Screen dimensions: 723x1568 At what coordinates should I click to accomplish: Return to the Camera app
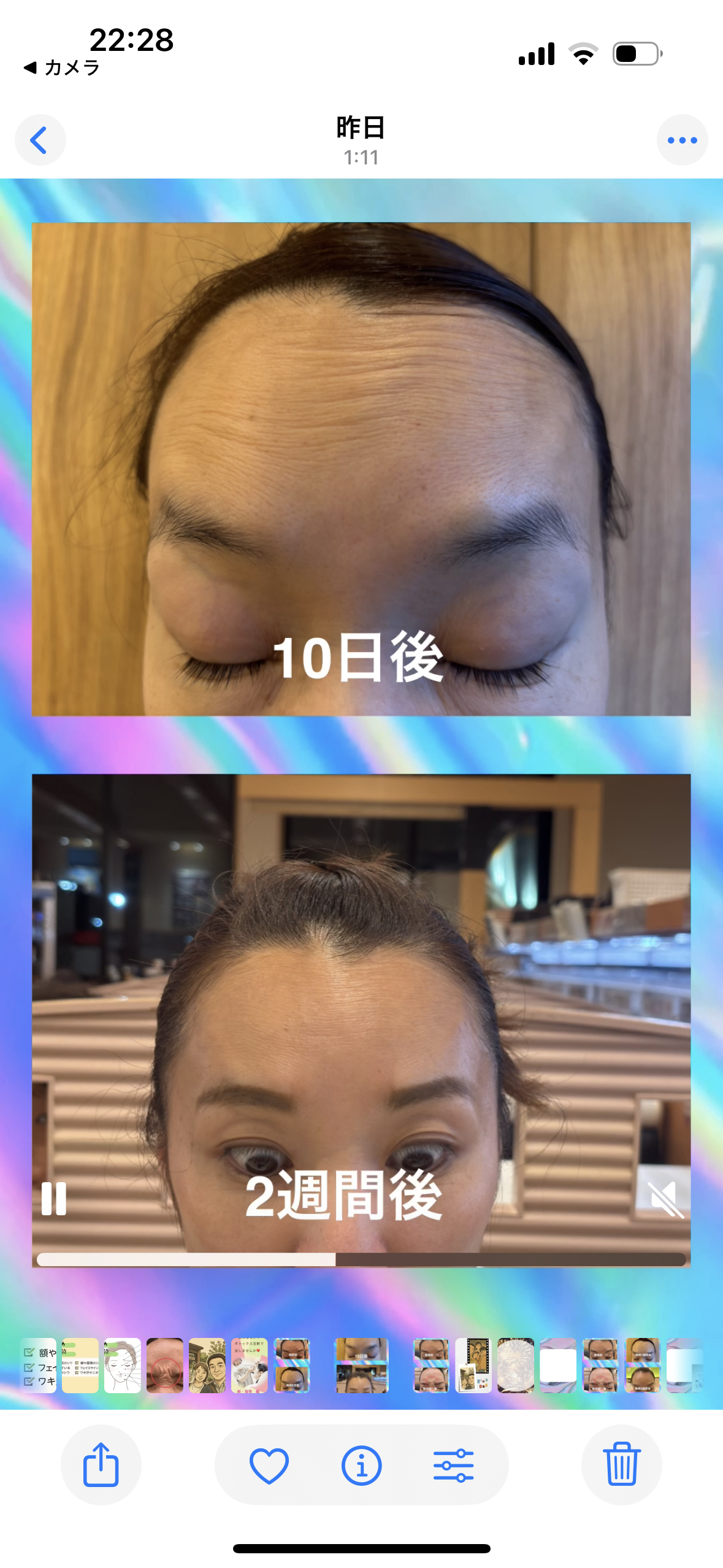click(61, 67)
